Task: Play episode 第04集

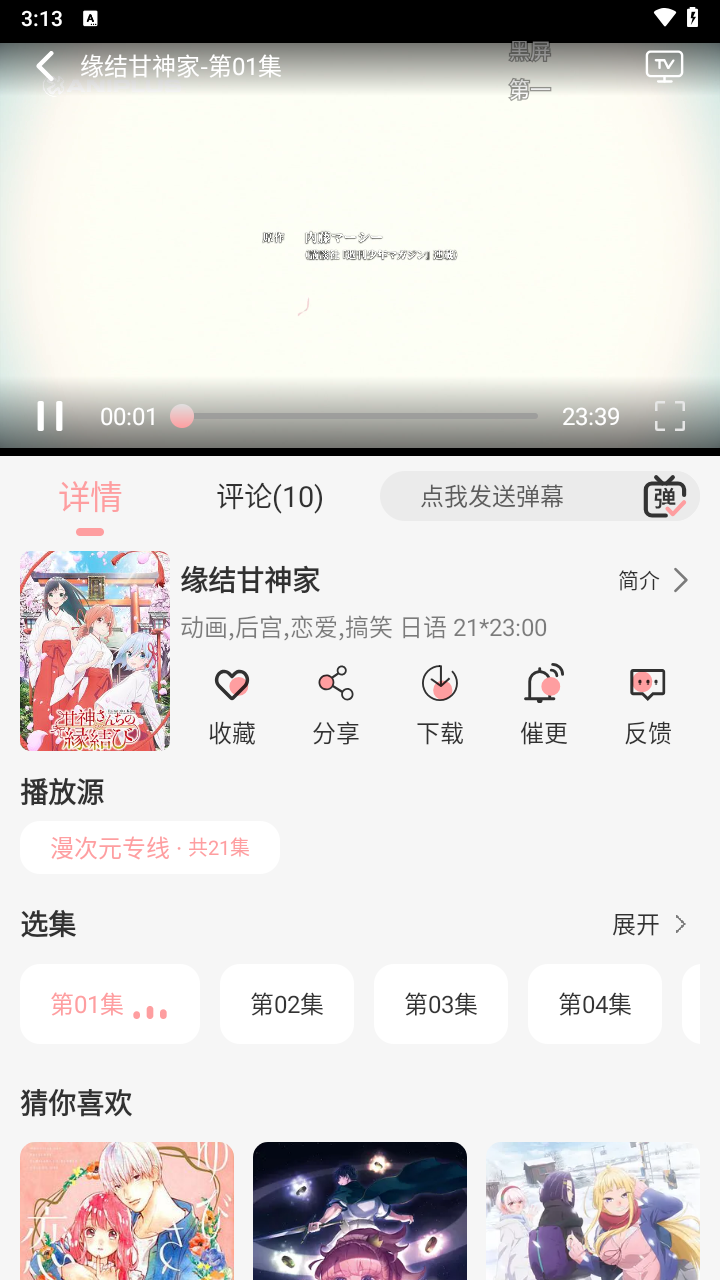Action: tap(595, 1004)
